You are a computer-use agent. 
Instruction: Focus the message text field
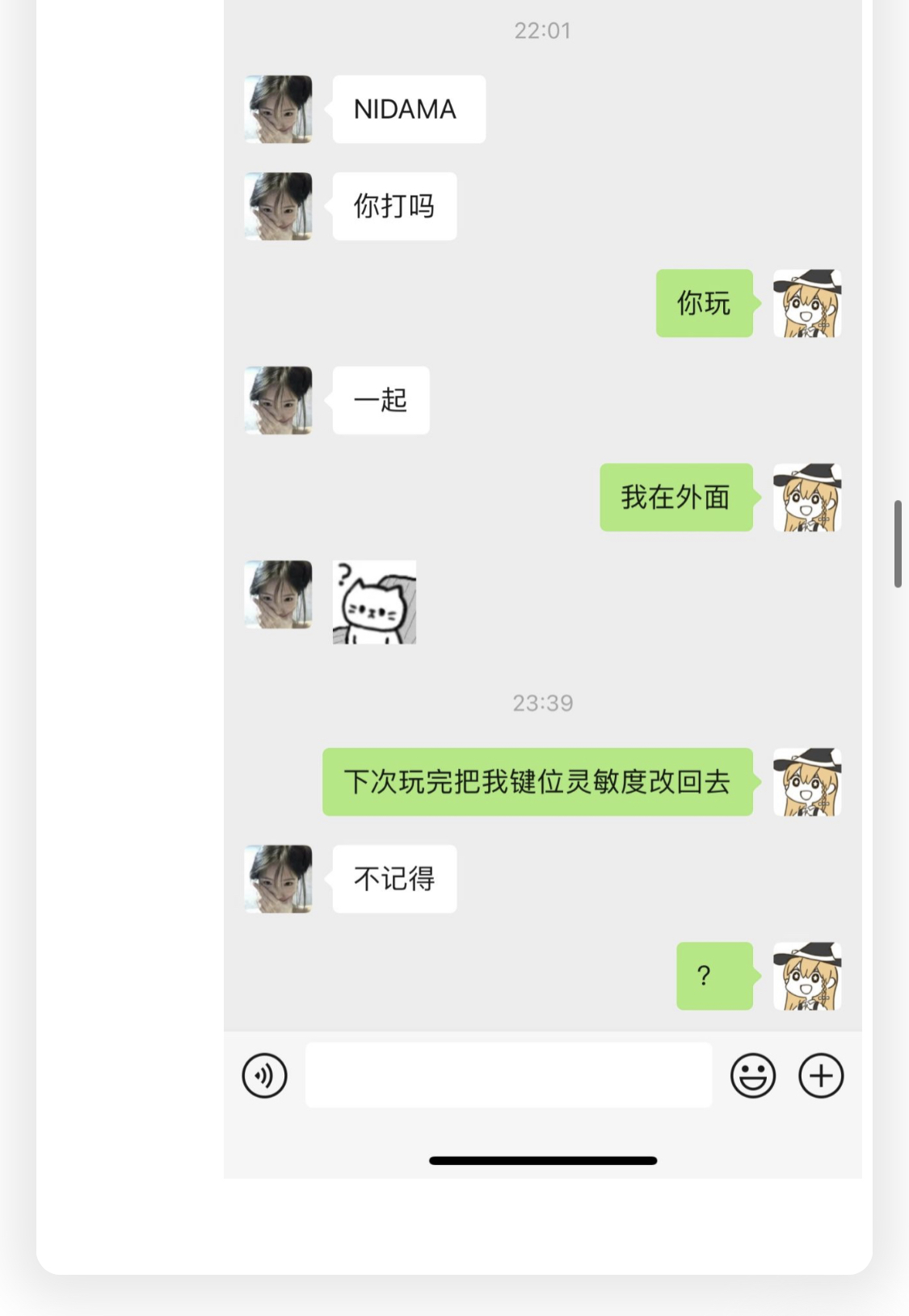tap(508, 1075)
